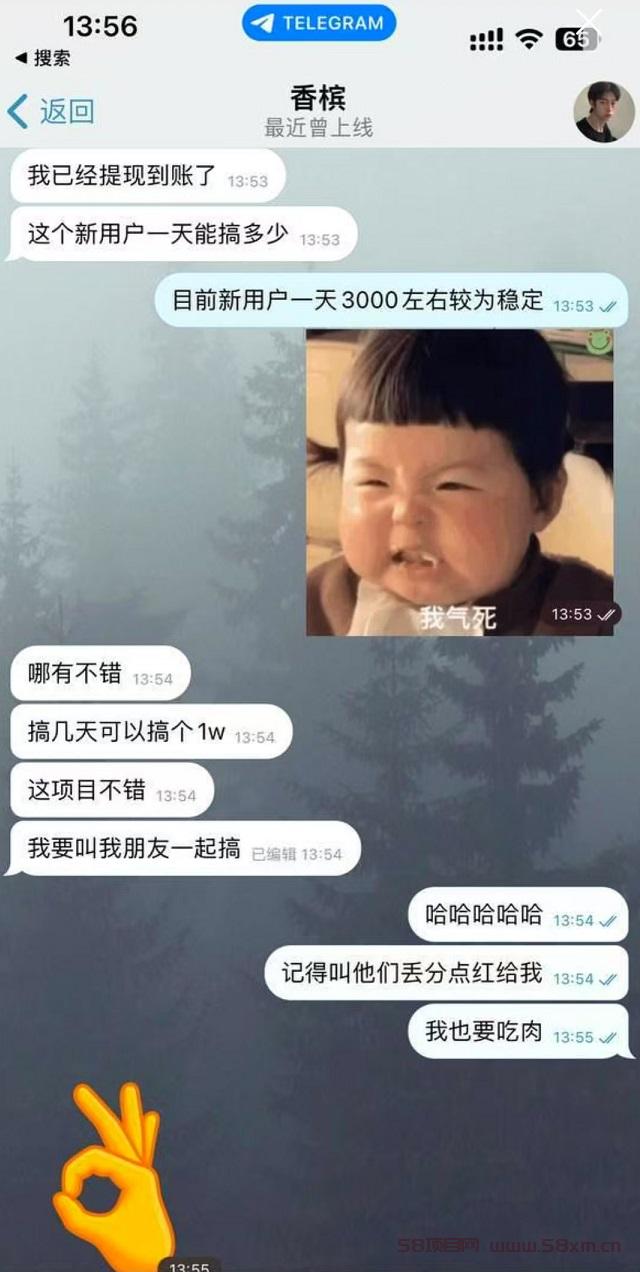The width and height of the screenshot is (640, 1272).
Task: Open chat info via the 香槟 title
Action: 318,98
